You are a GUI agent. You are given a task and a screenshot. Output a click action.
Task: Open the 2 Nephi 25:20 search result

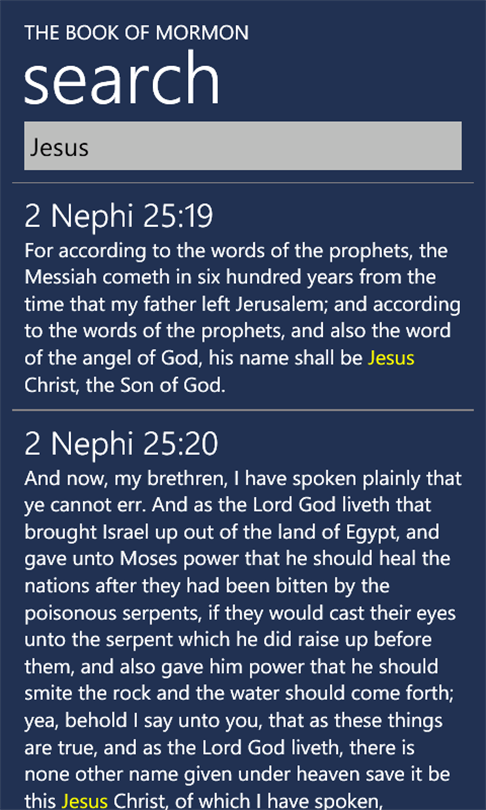click(243, 611)
